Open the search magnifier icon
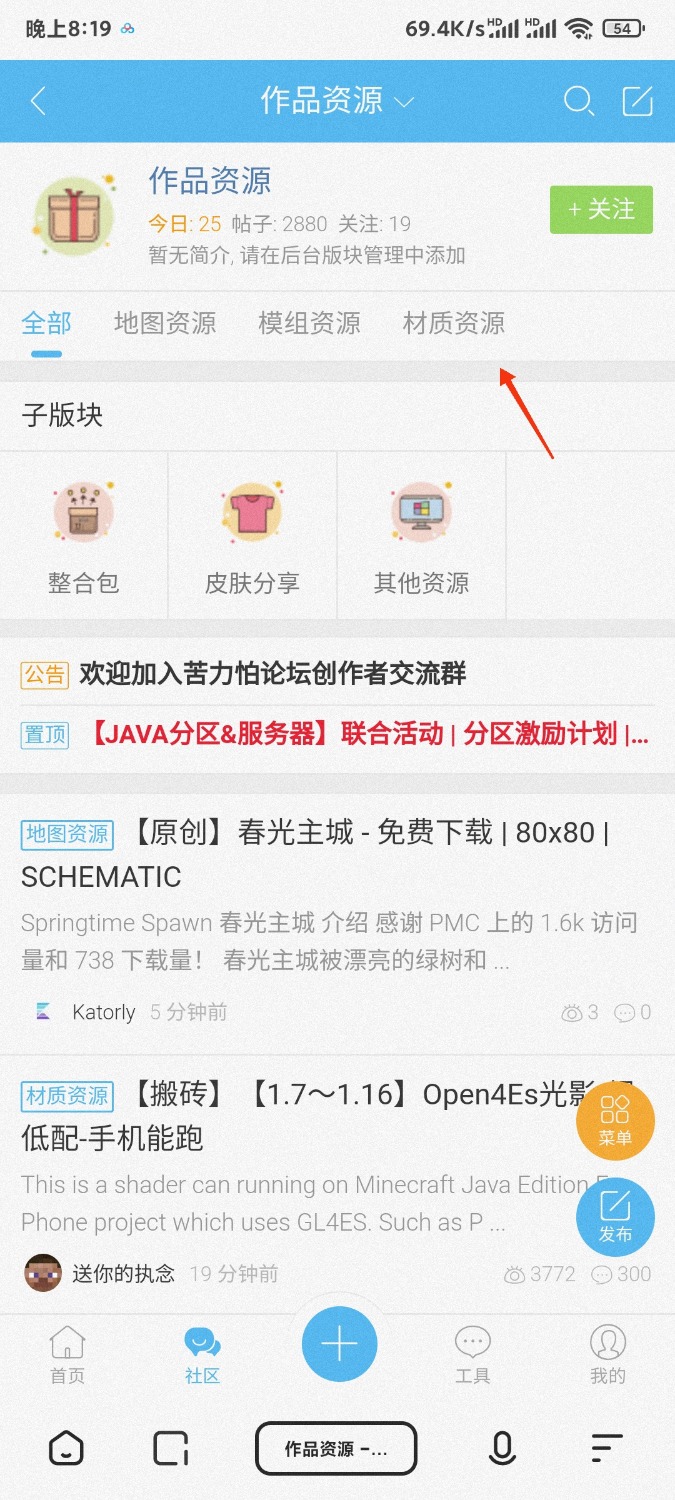The width and height of the screenshot is (675, 1500). (578, 101)
